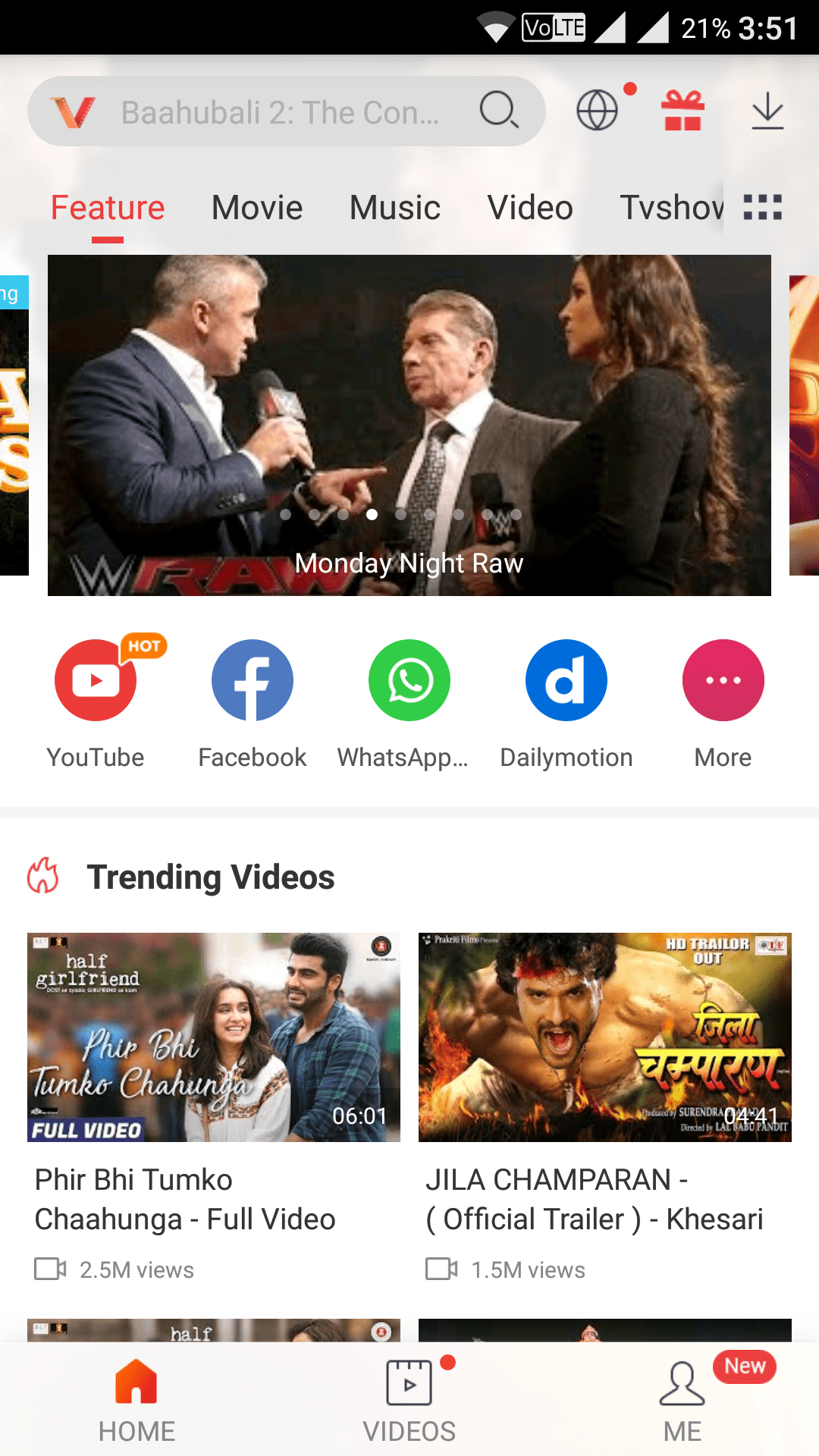819x1456 pixels.
Task: Play Phir Bhi Tumko Chaahunga full video
Action: pos(214,1037)
